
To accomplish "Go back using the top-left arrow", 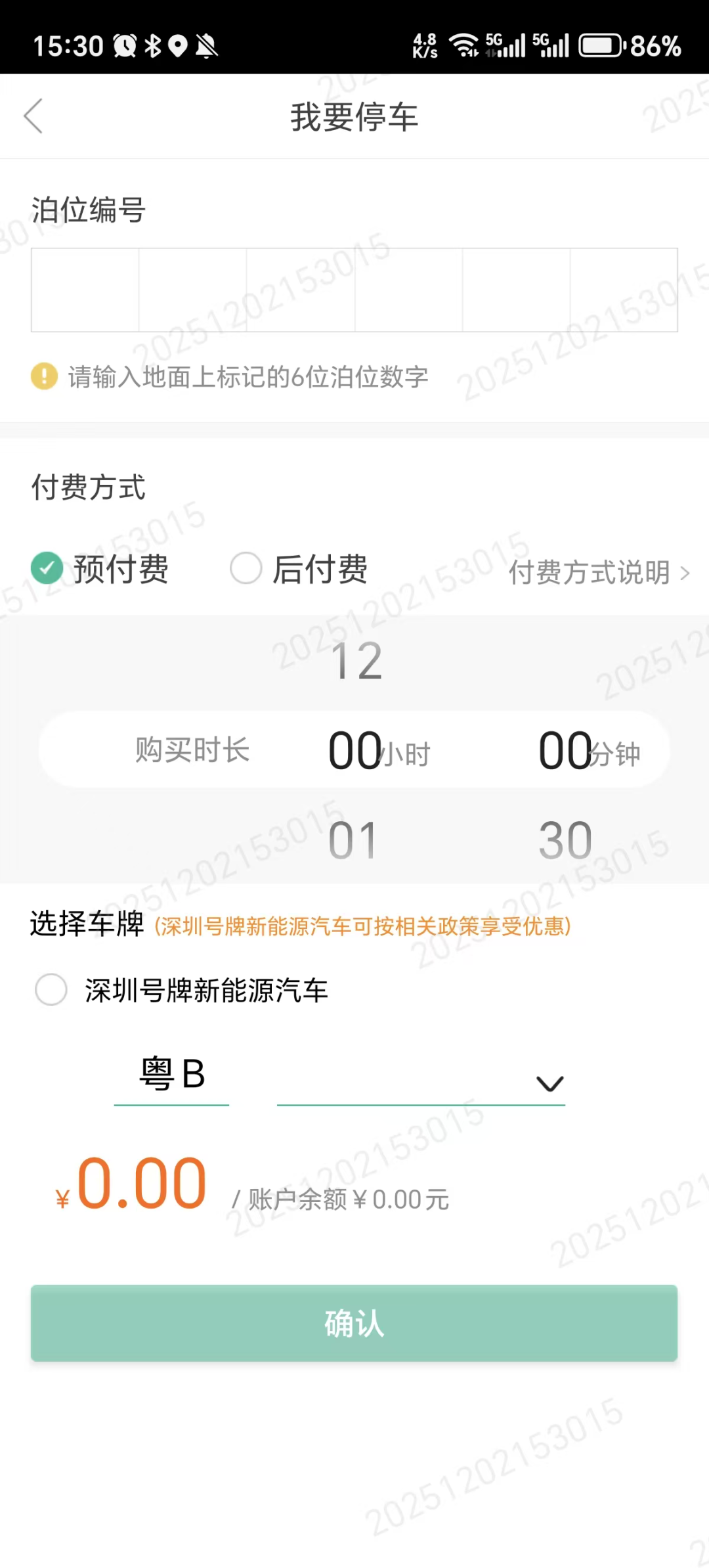I will coord(33,116).
